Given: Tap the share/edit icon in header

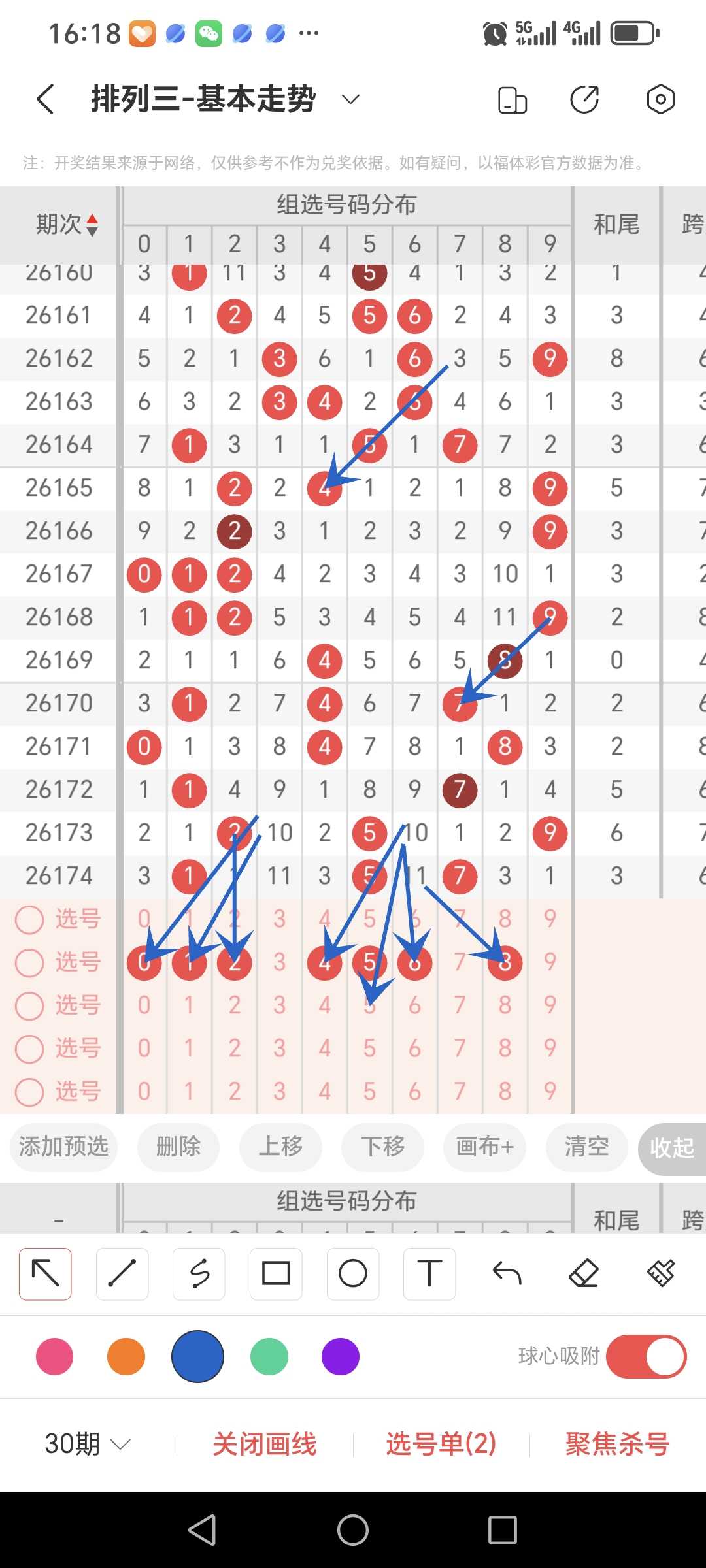Looking at the screenshot, I should pyautogui.click(x=584, y=99).
